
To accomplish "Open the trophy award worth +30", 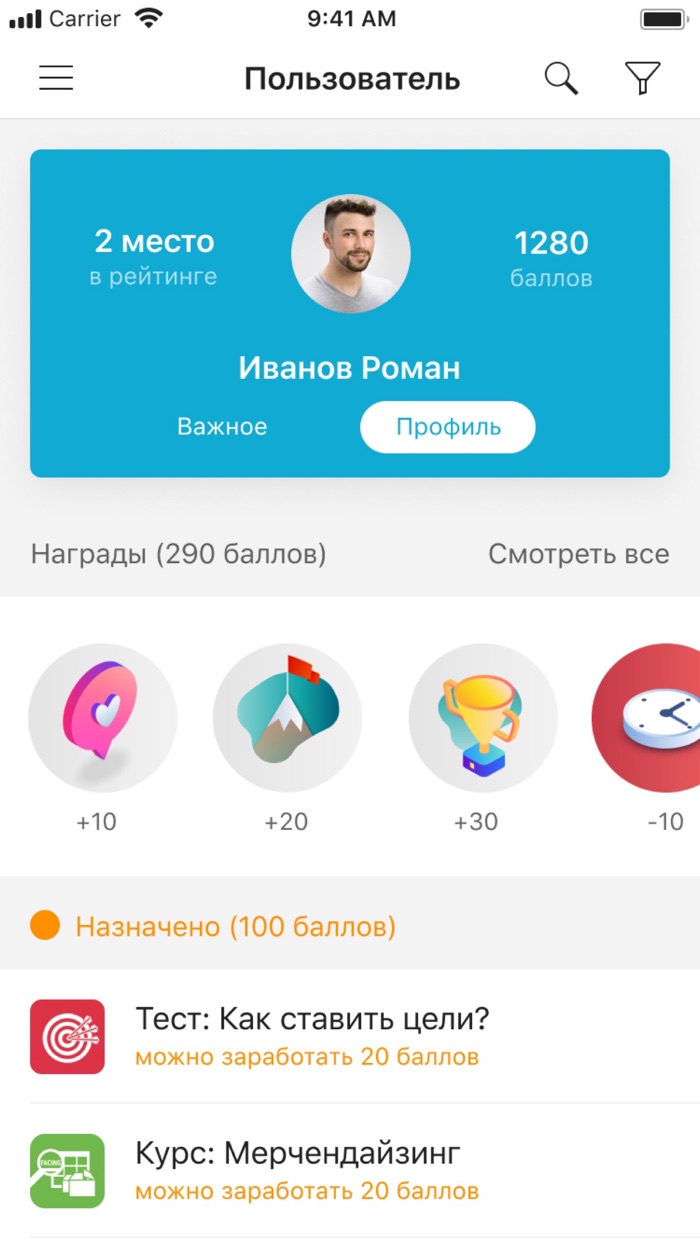I will click(482, 718).
